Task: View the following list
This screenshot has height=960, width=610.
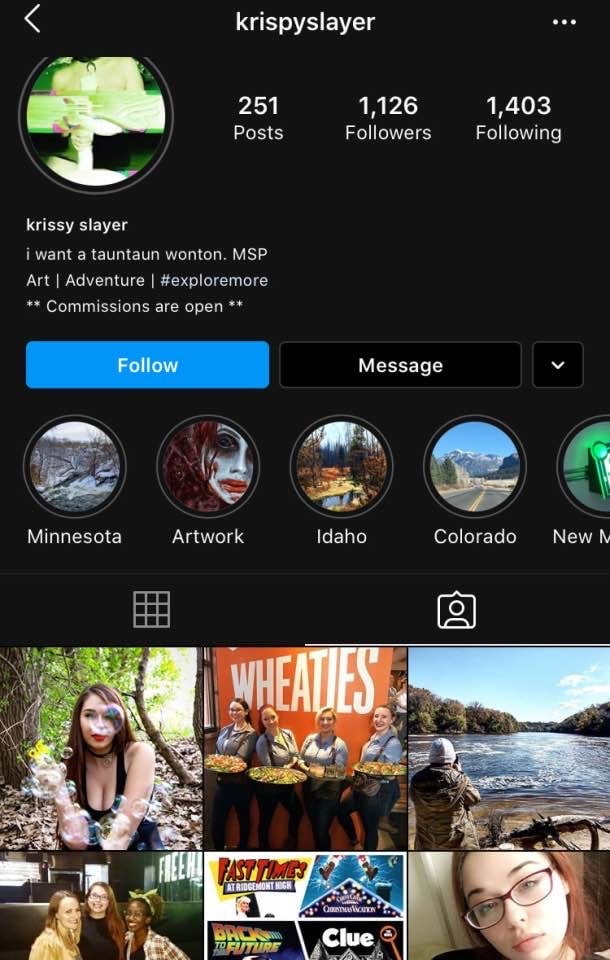Action: 518,118
